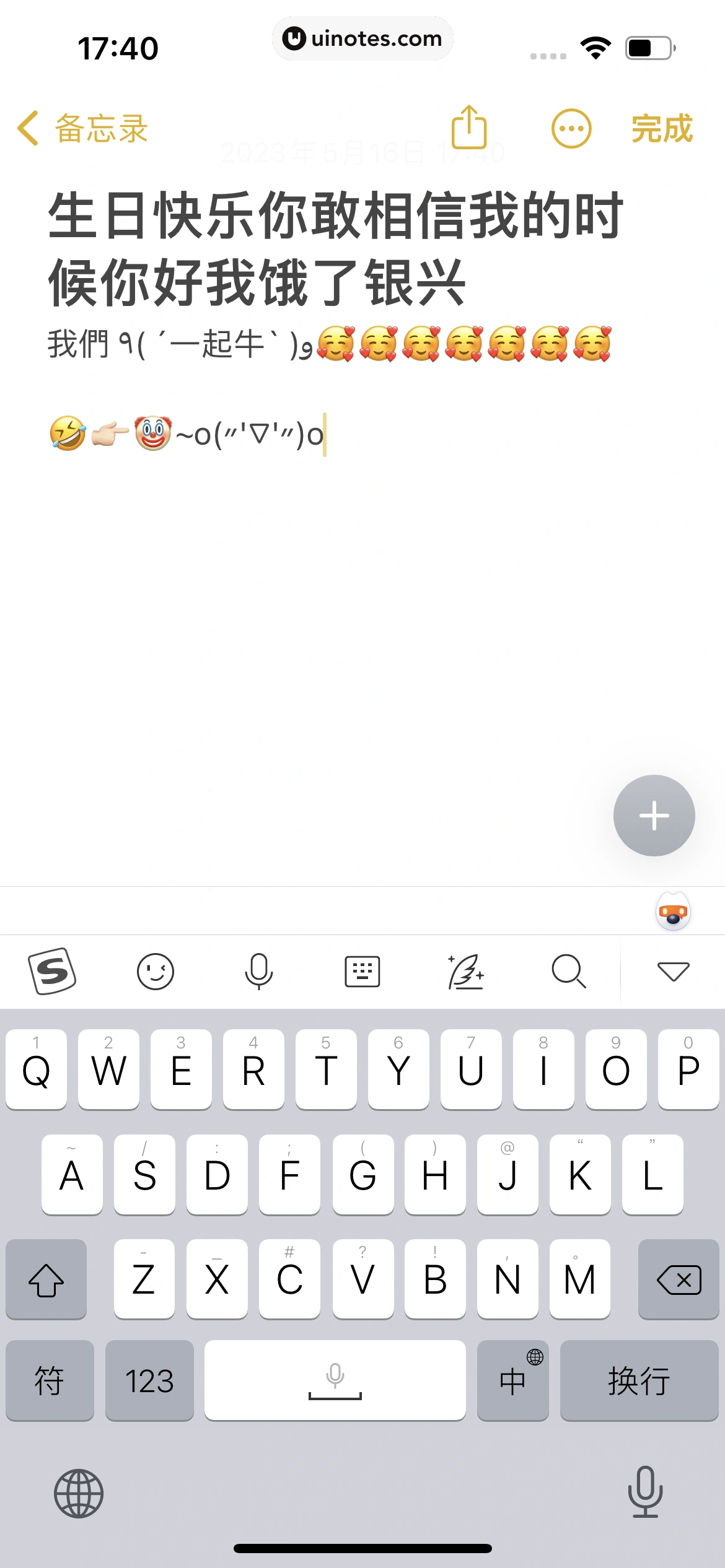This screenshot has width=725, height=1568.
Task: Open the Sogou keyboard menu
Action: [52, 971]
